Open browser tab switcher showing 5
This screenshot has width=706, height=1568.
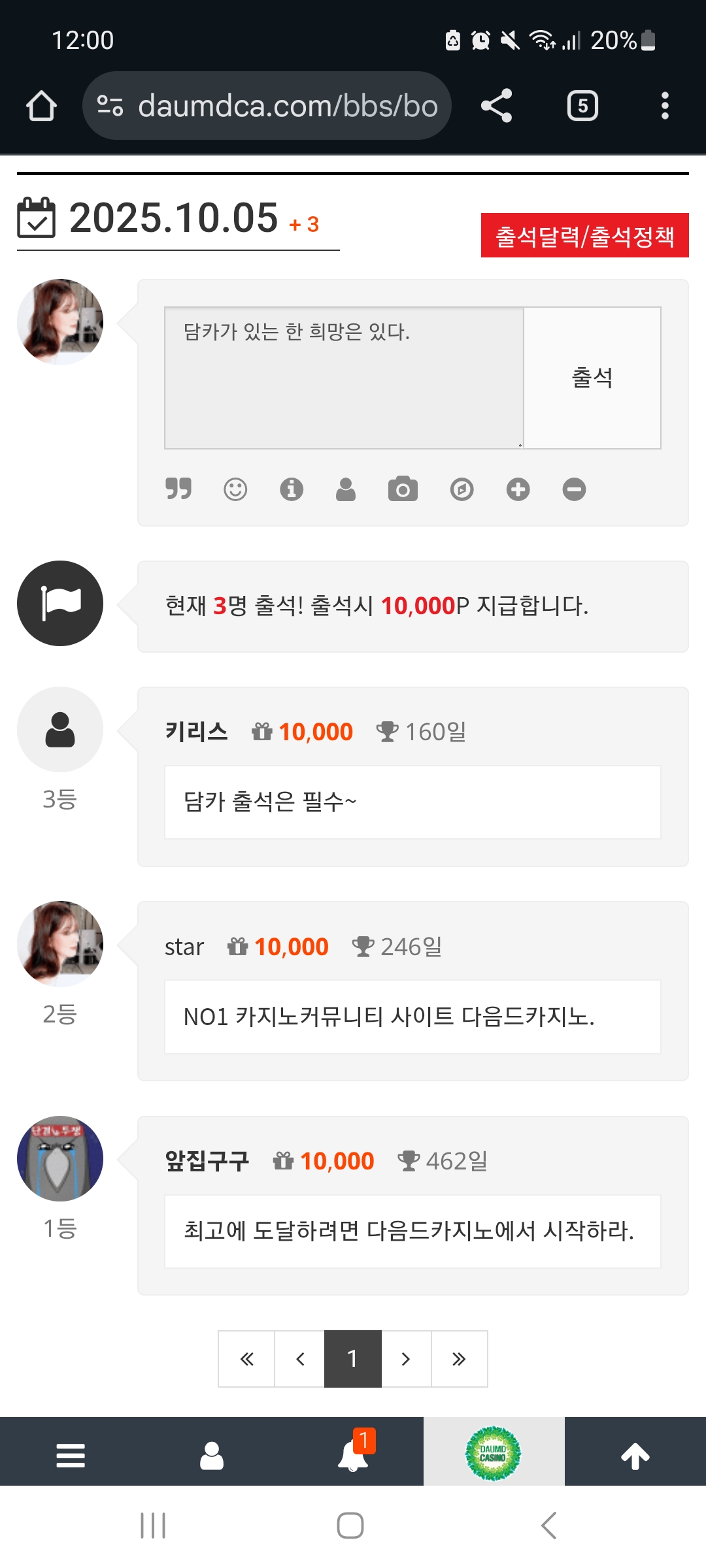[582, 106]
